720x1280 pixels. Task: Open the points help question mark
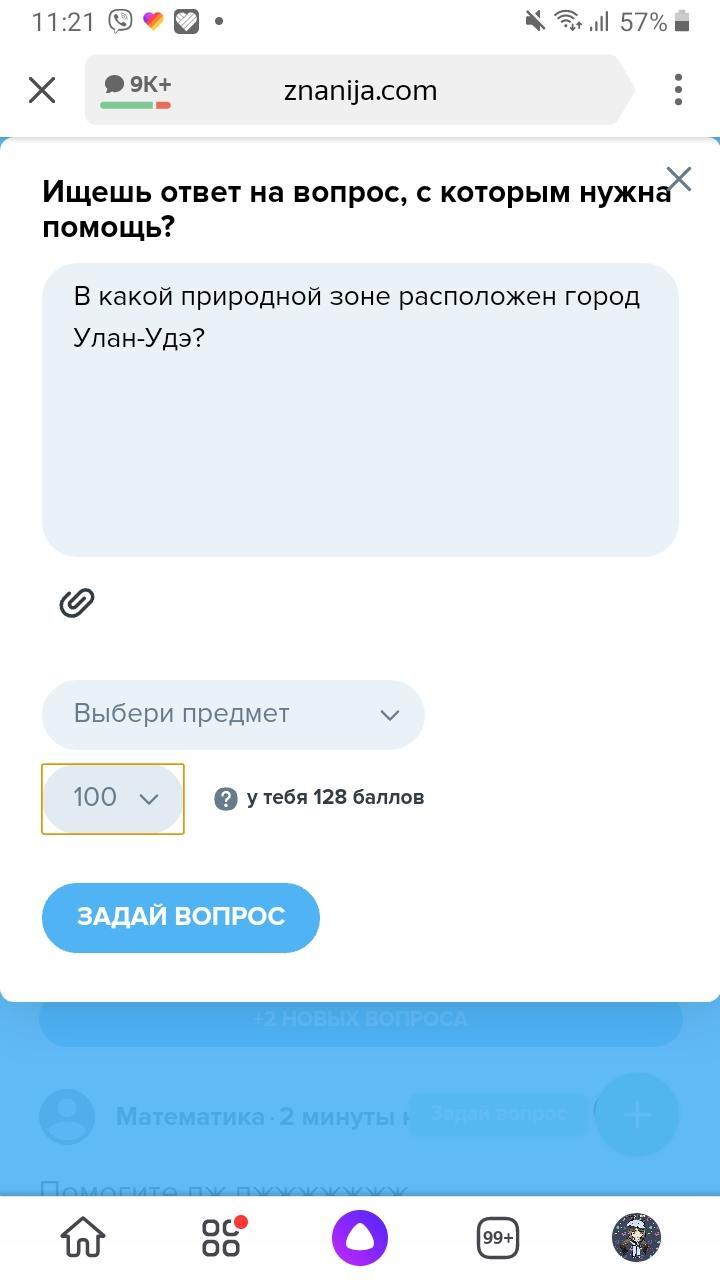[x=226, y=798]
